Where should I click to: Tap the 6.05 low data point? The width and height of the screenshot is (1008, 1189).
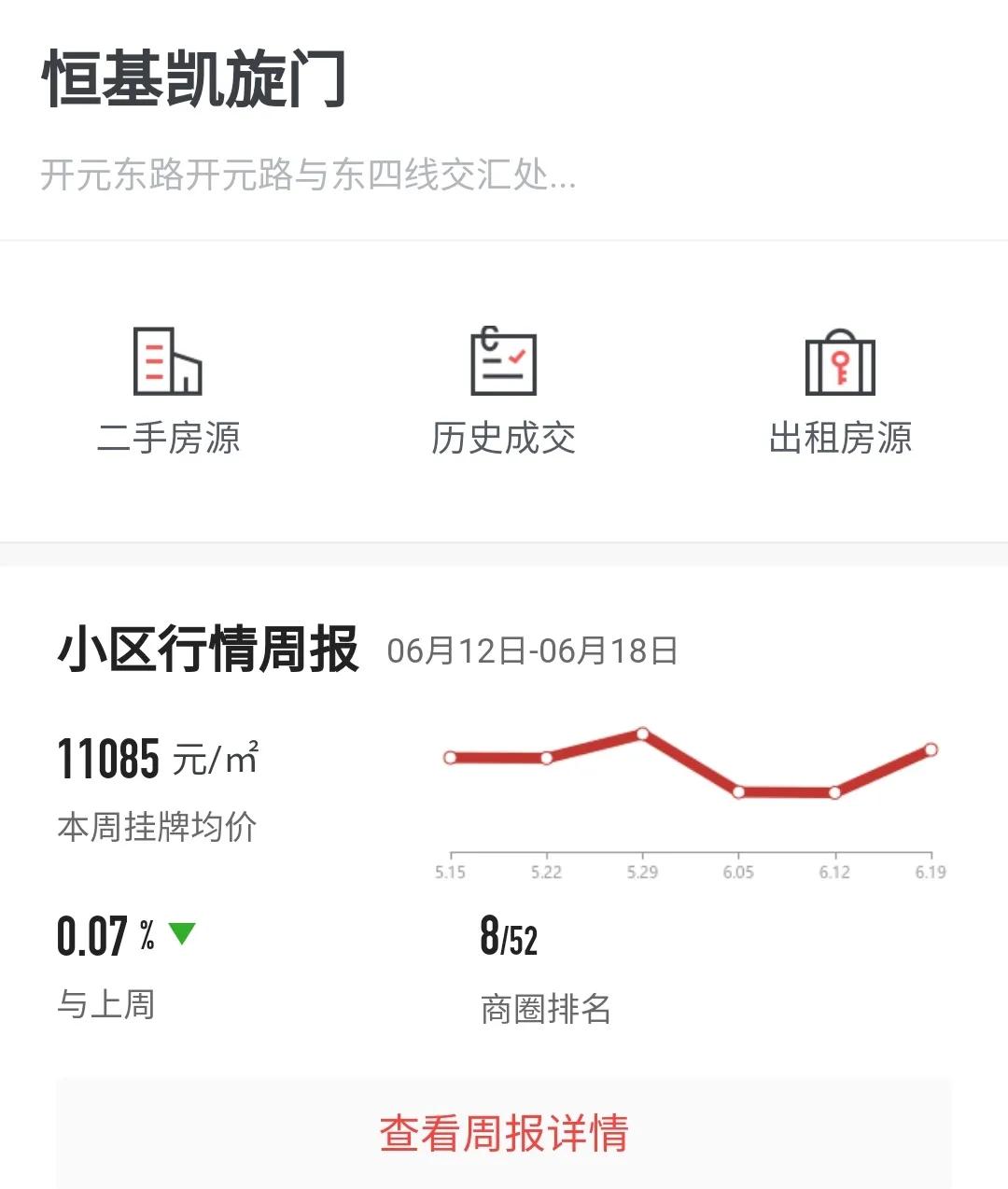738,791
